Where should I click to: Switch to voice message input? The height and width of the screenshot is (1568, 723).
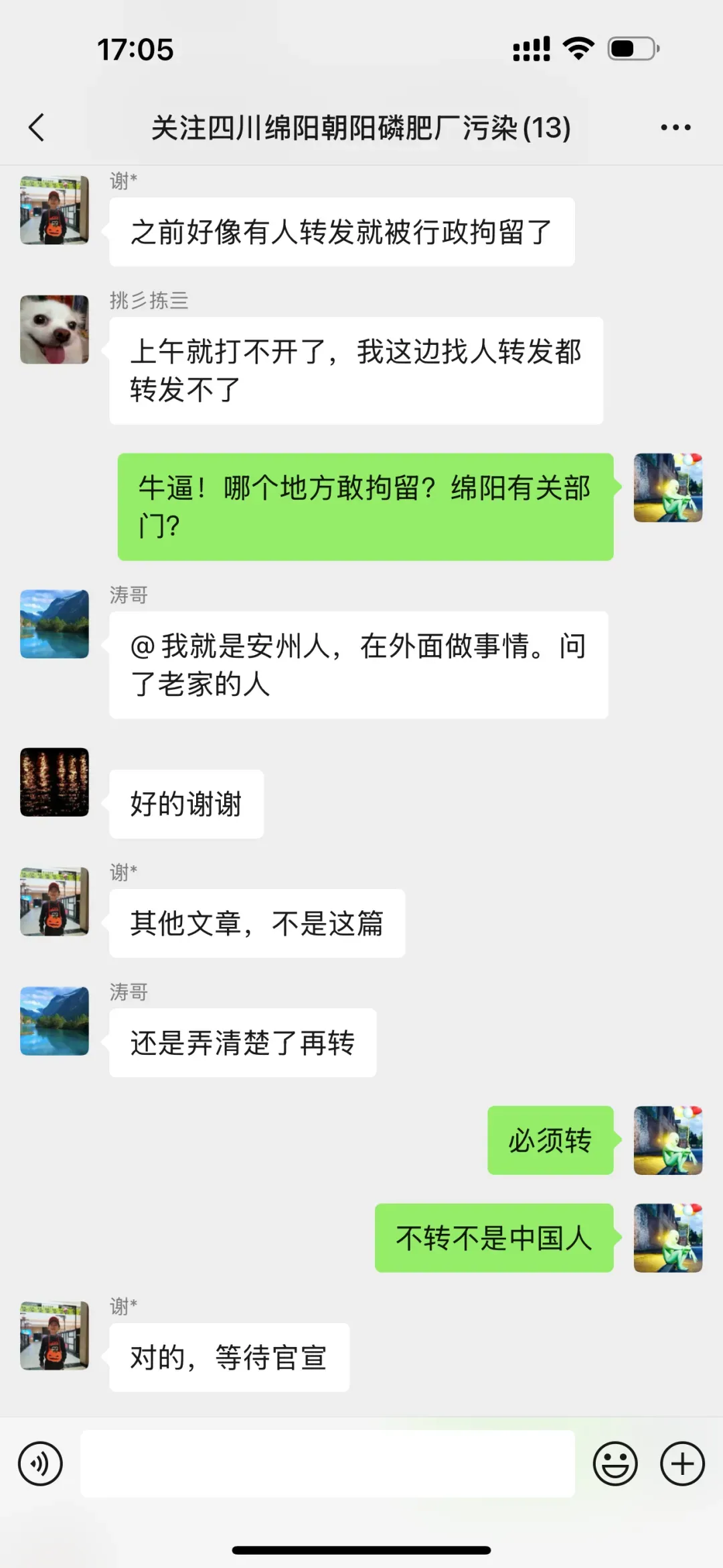(x=41, y=1464)
